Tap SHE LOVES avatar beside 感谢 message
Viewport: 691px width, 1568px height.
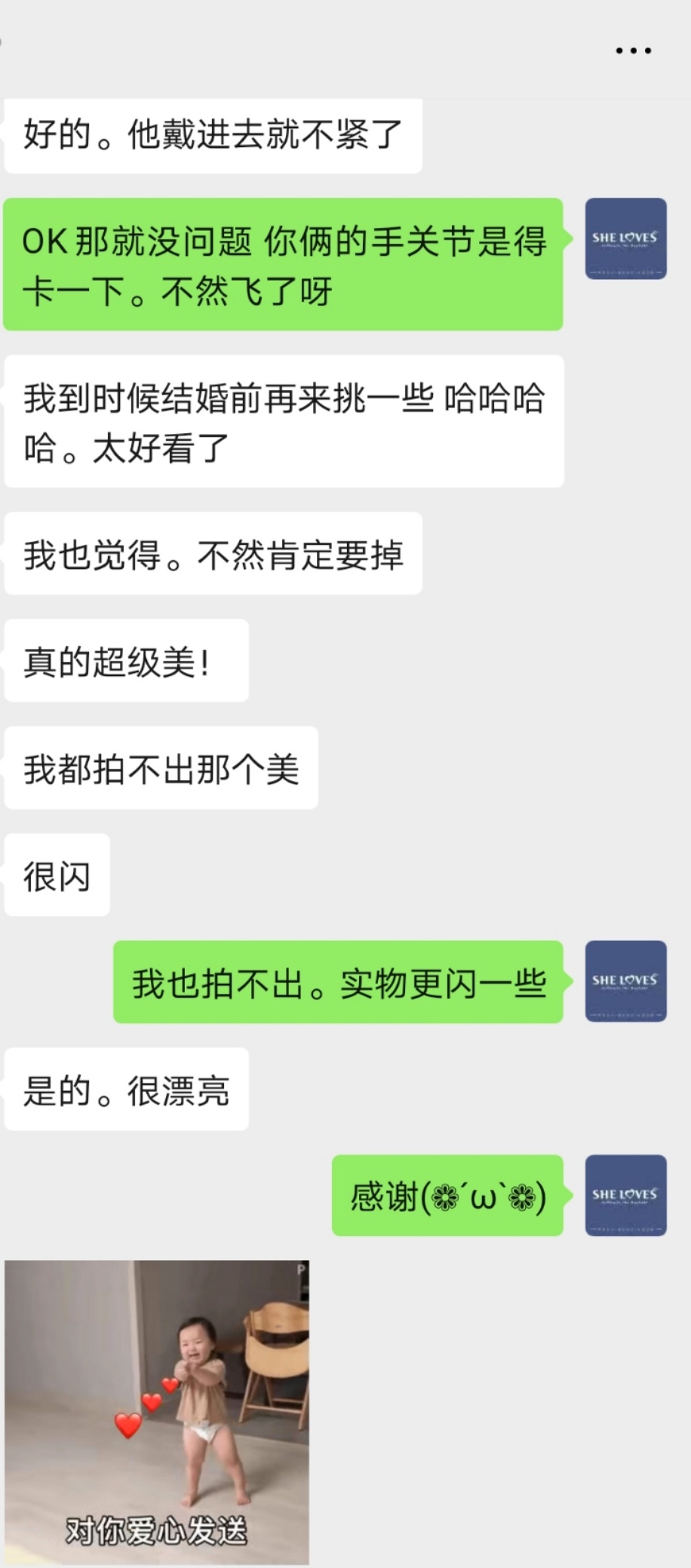pyautogui.click(x=626, y=1195)
